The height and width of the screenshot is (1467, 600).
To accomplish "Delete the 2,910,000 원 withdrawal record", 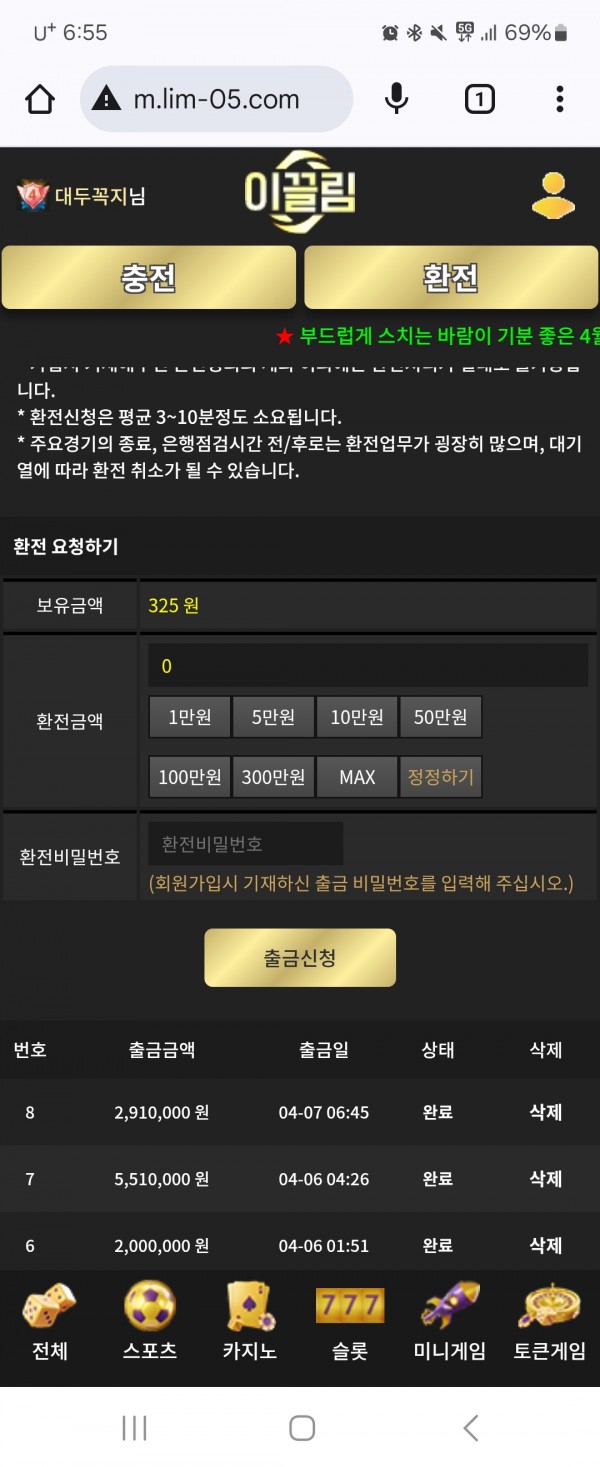I will (x=545, y=1112).
